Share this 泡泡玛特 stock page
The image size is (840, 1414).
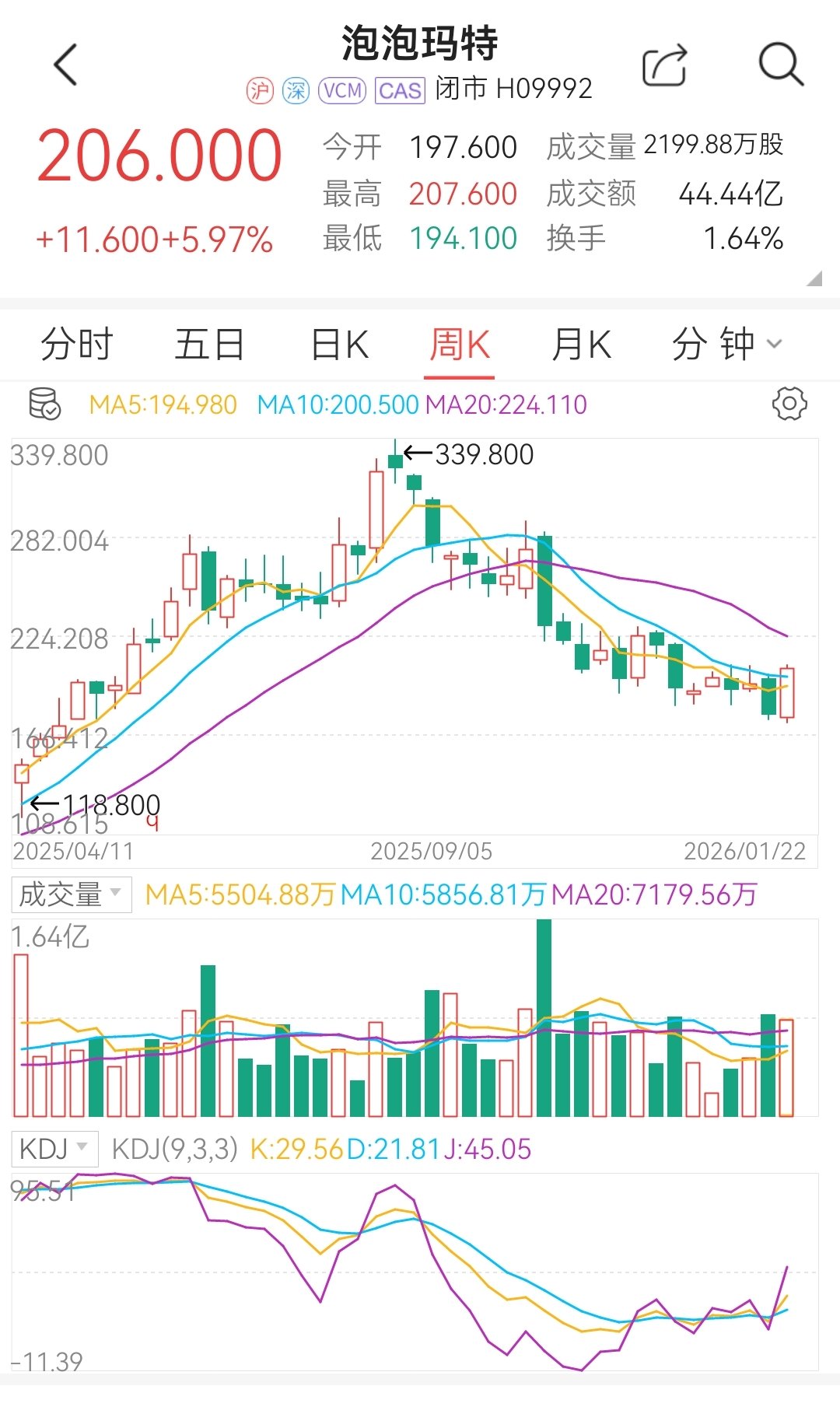click(x=665, y=65)
